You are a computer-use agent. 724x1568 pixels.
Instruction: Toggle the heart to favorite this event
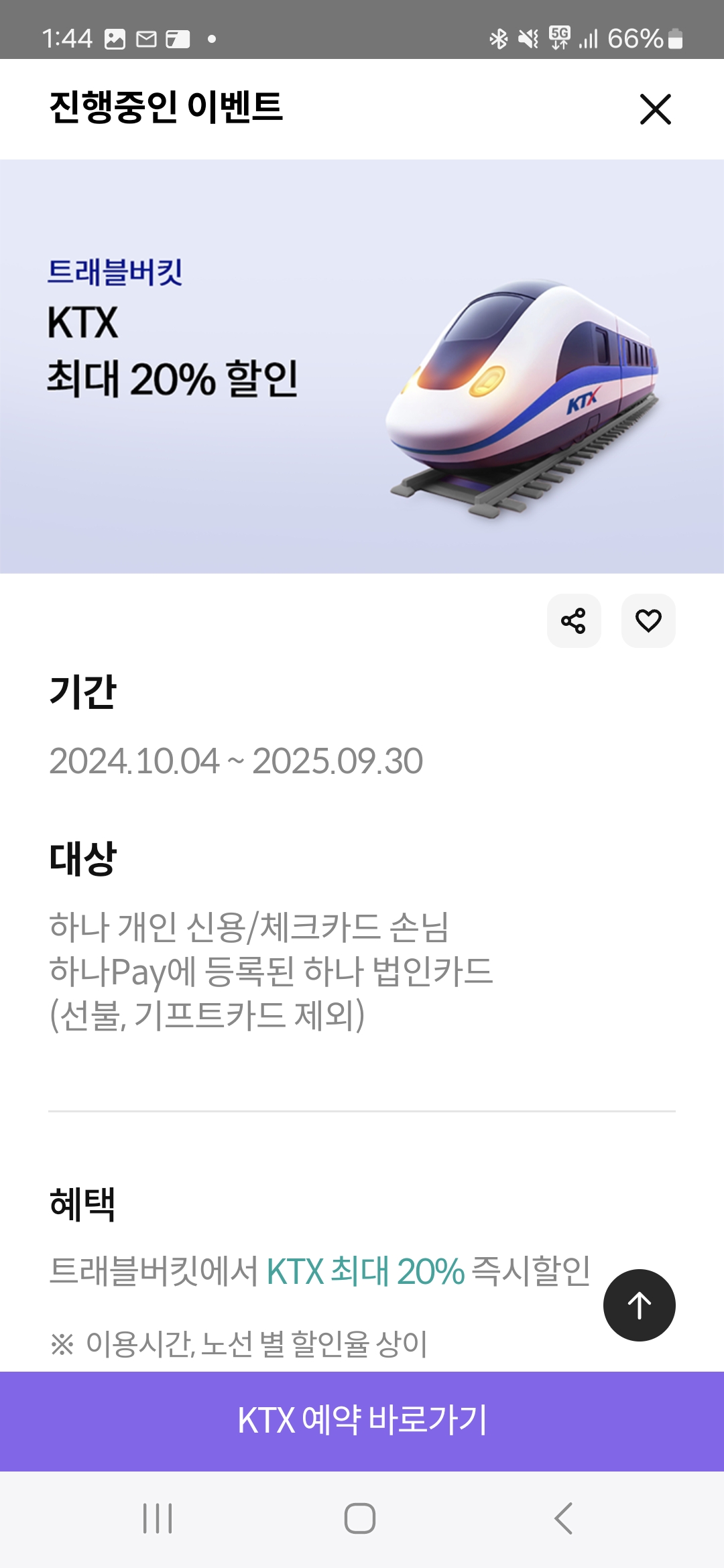[648, 622]
